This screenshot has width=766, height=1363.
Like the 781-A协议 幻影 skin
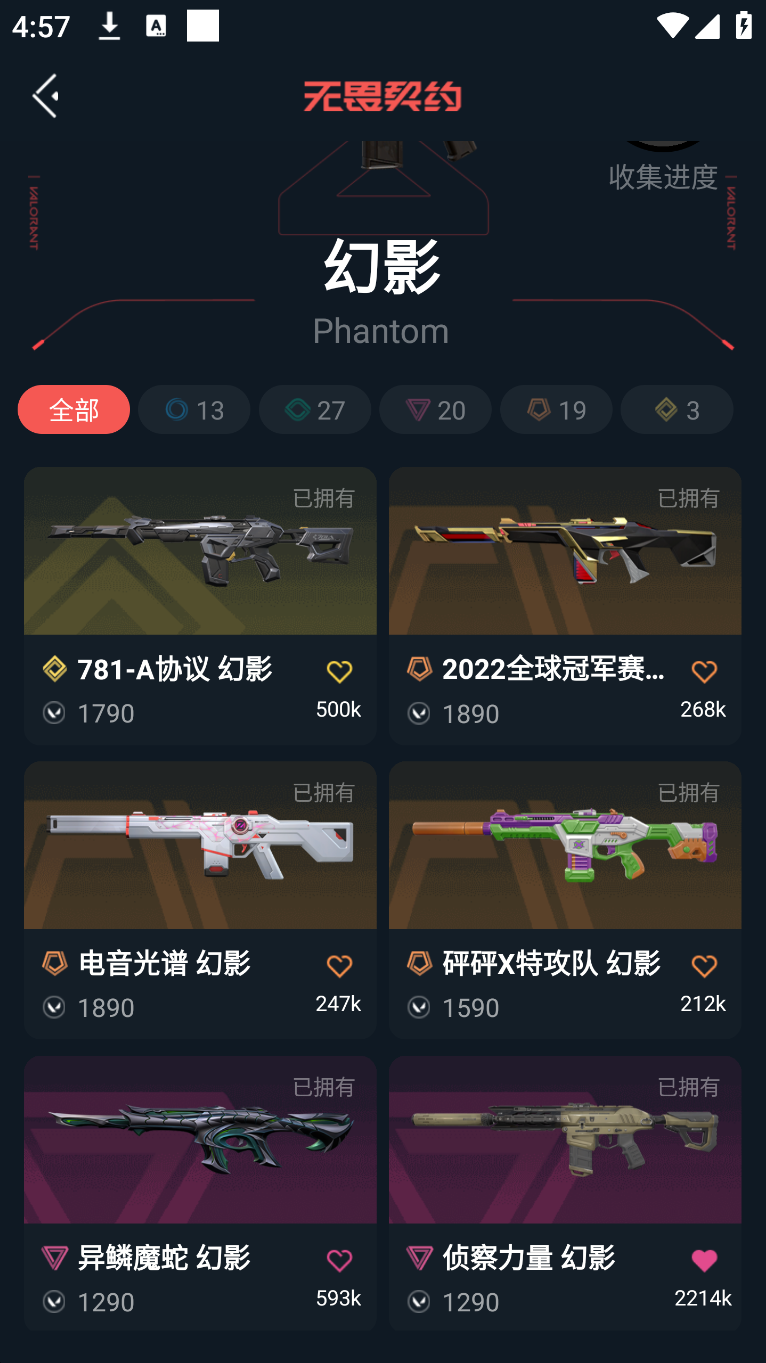pos(339,672)
